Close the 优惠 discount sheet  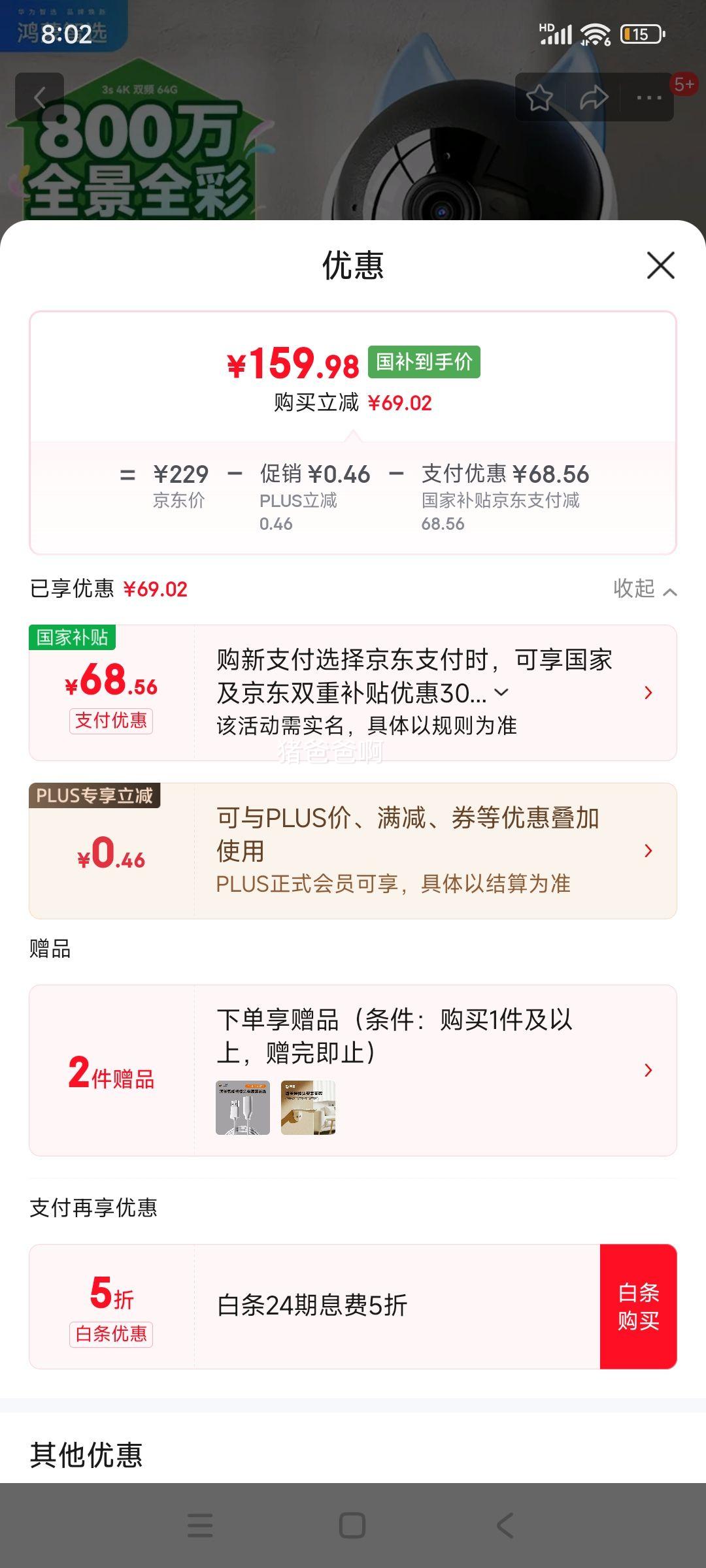pos(660,265)
